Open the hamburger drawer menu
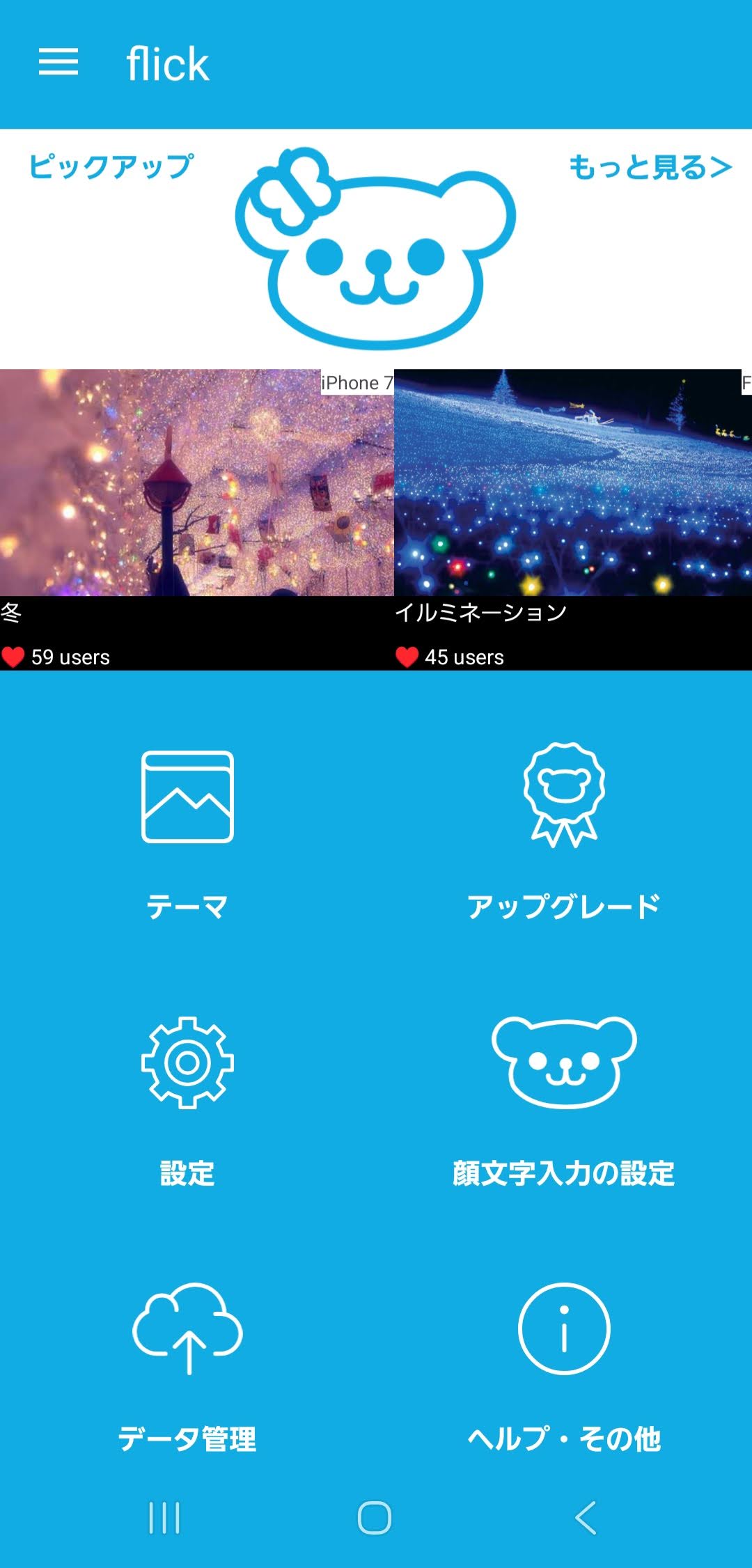This screenshot has width=752, height=1568. 58,63
